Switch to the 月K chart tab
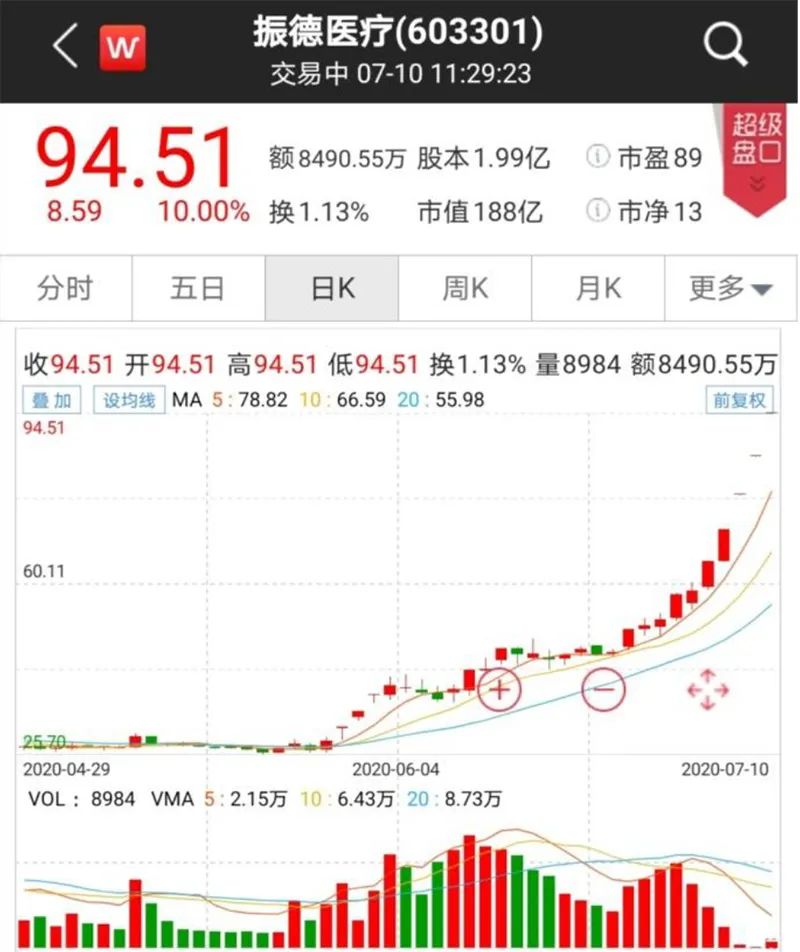The width and height of the screenshot is (800, 952). point(598,289)
